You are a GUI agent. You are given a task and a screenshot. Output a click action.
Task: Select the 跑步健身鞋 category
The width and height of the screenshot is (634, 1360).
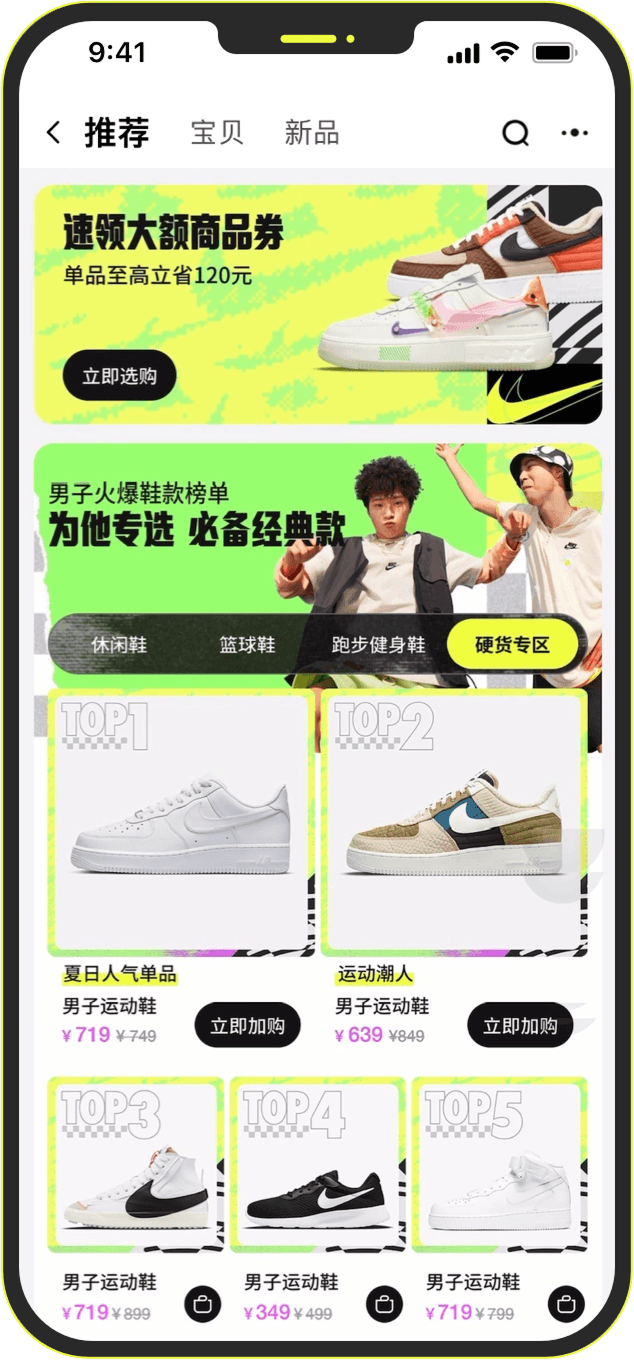379,645
